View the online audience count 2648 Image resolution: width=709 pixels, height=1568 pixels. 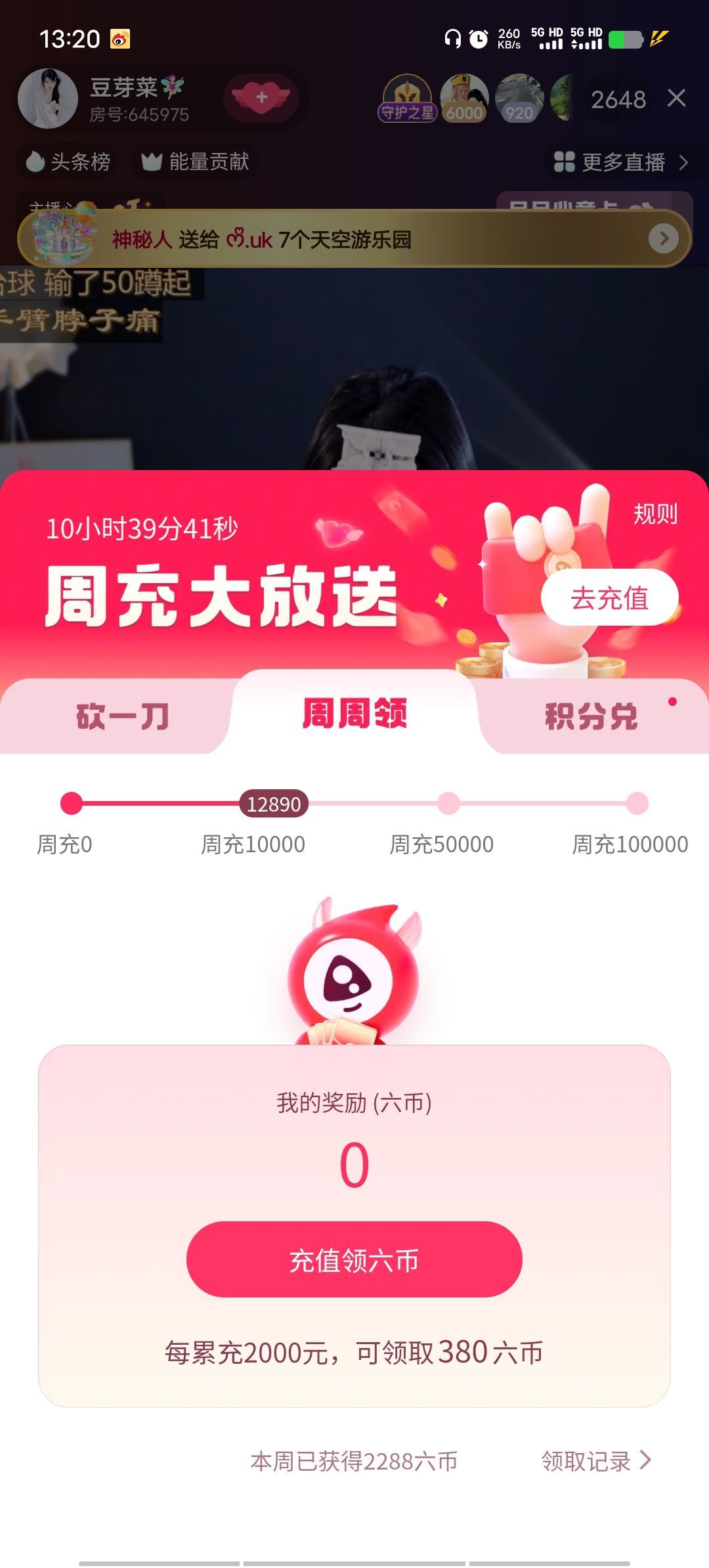(x=618, y=100)
